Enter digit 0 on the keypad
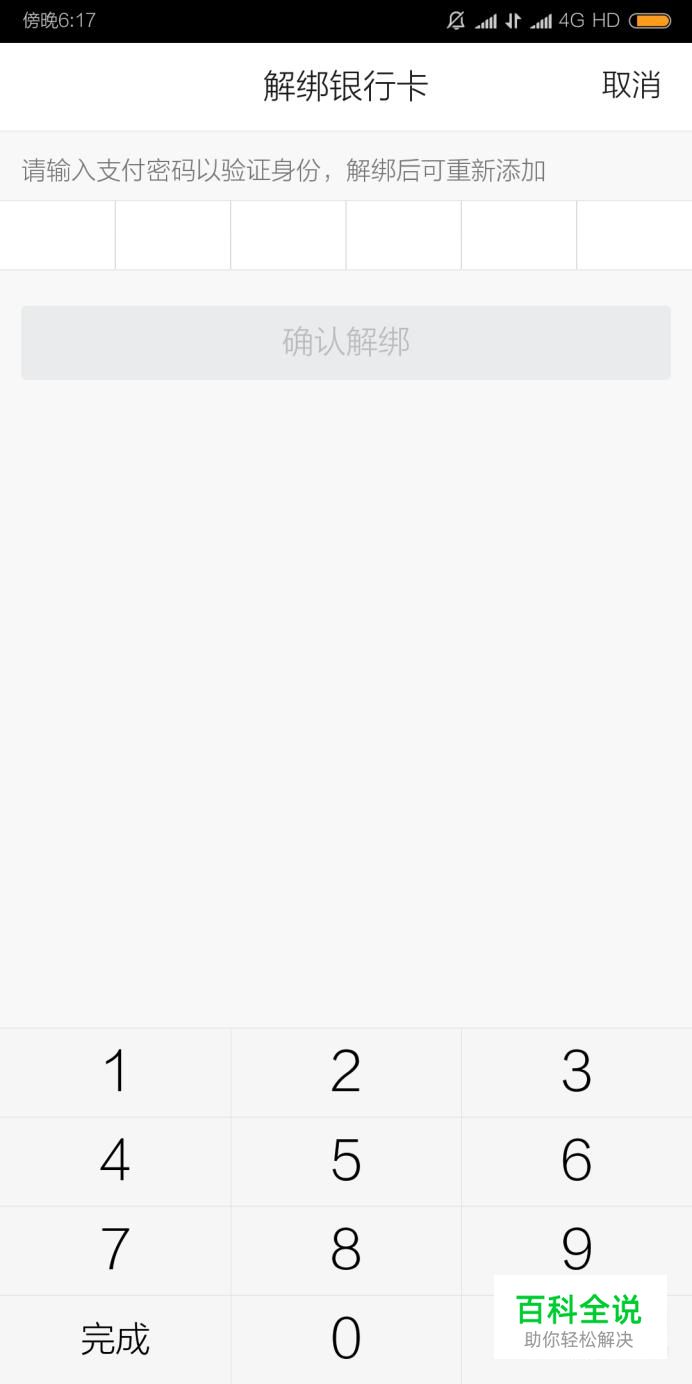 click(346, 1339)
